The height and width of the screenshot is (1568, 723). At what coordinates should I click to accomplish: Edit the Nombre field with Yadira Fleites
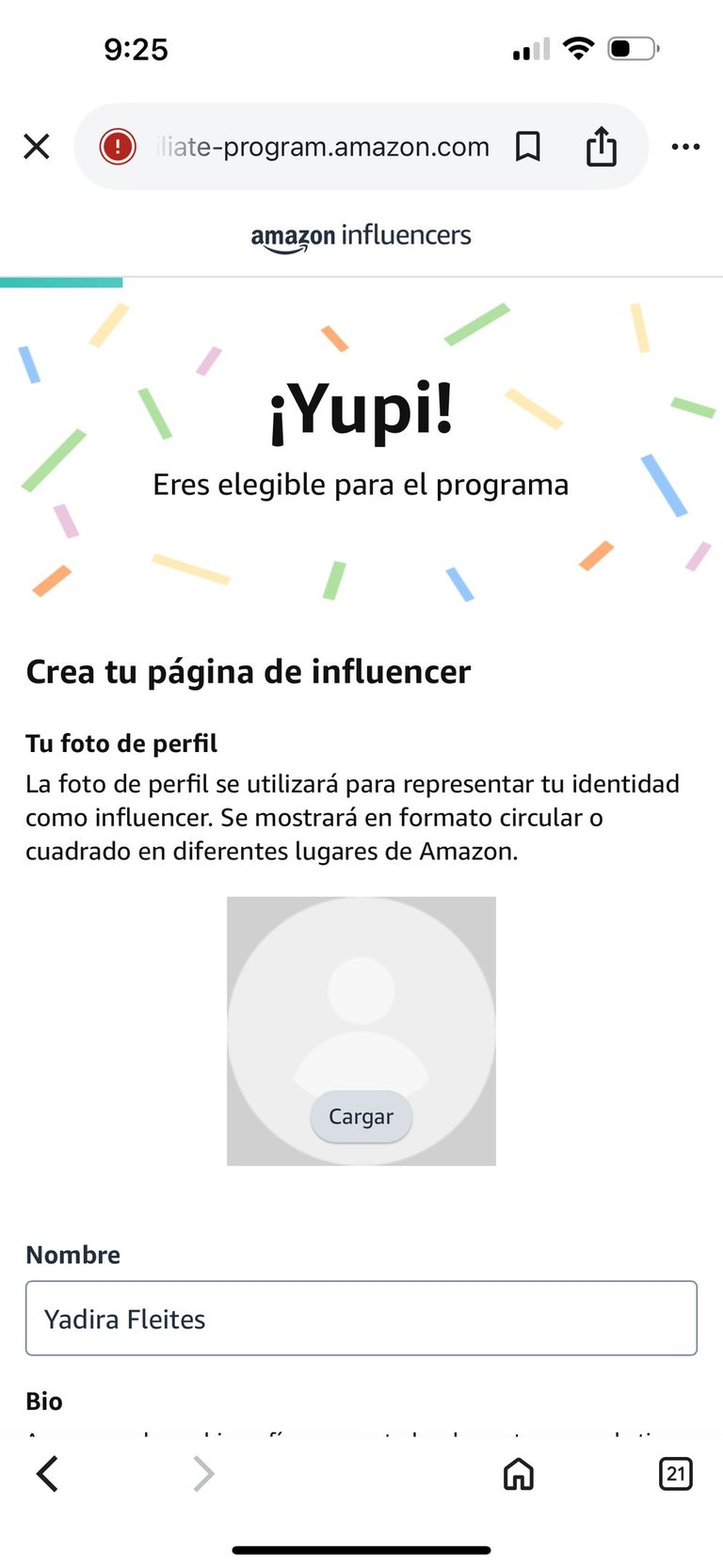coord(361,1318)
